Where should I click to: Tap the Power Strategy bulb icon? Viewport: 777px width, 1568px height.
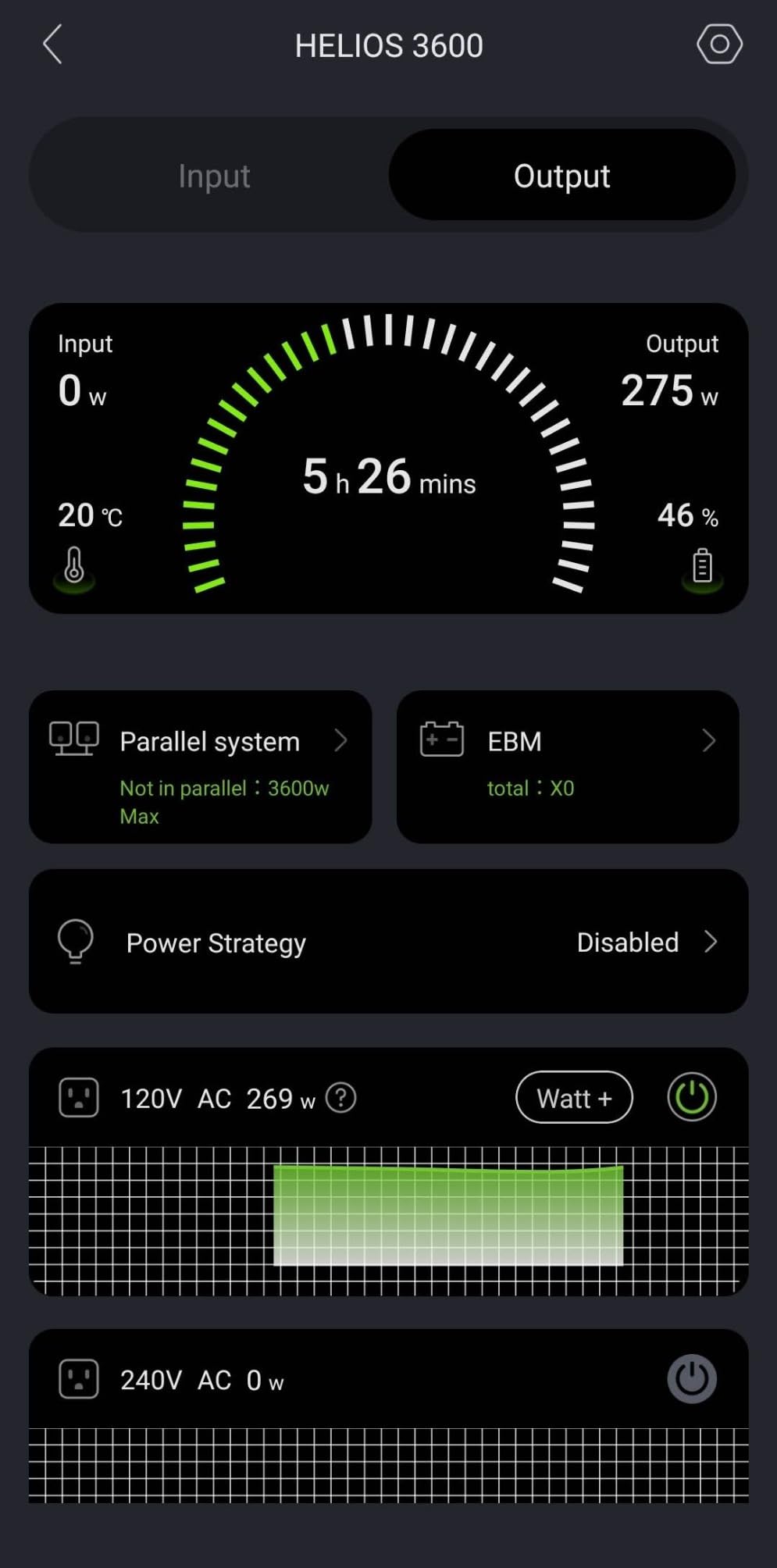[x=75, y=941]
